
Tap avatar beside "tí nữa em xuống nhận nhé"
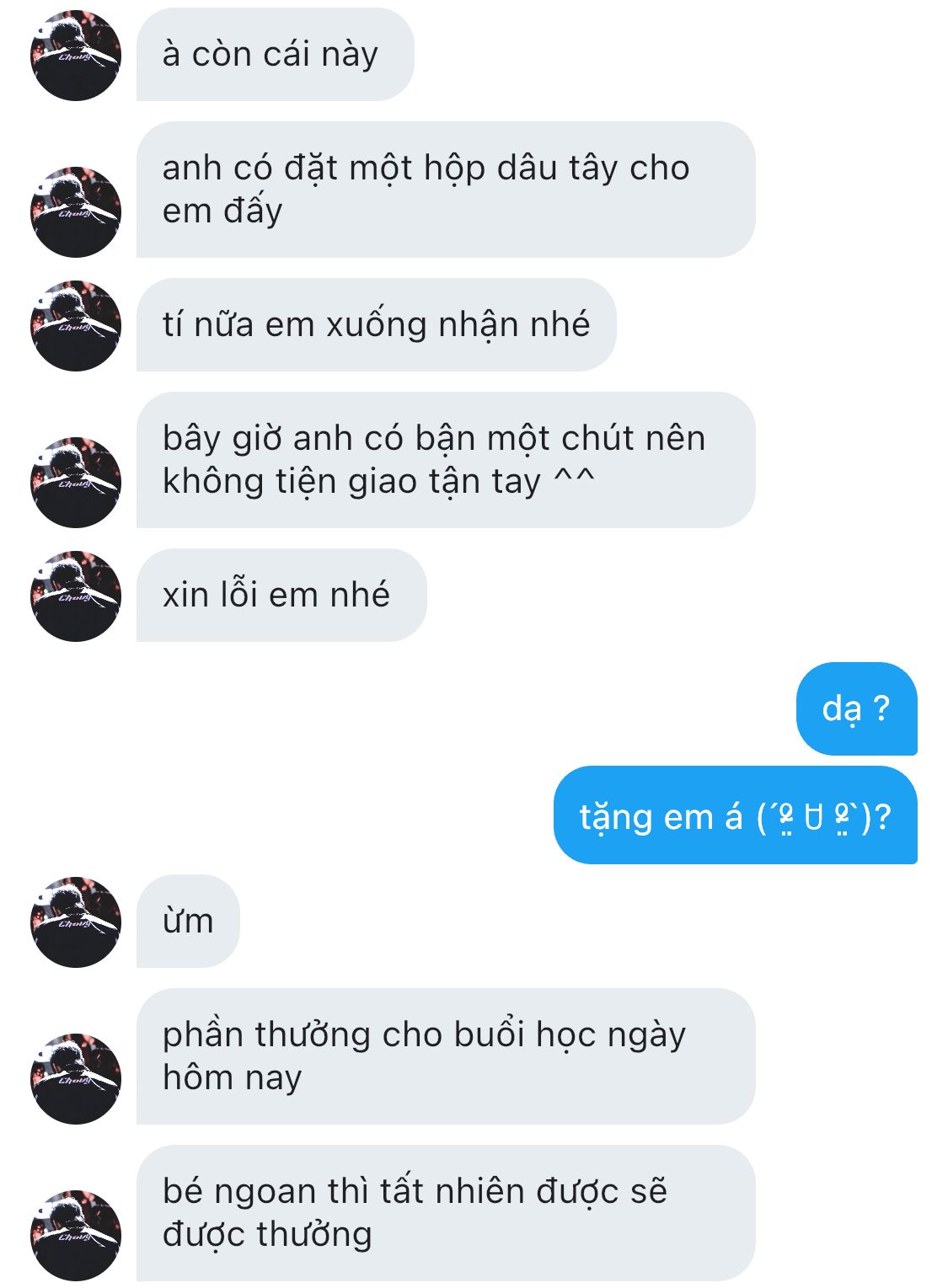pyautogui.click(x=75, y=325)
